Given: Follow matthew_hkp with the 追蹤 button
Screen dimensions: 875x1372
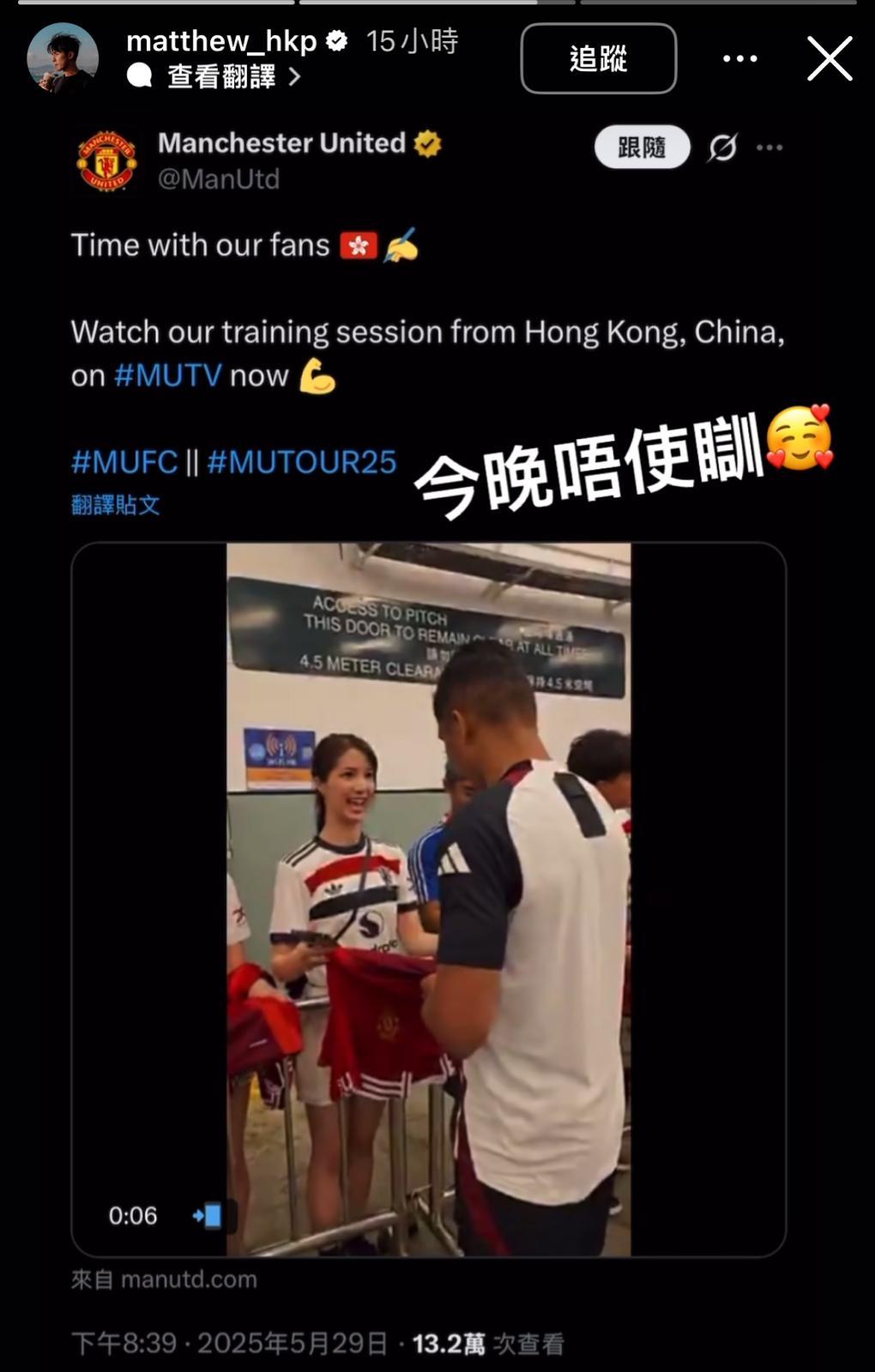Looking at the screenshot, I should pos(598,59).
